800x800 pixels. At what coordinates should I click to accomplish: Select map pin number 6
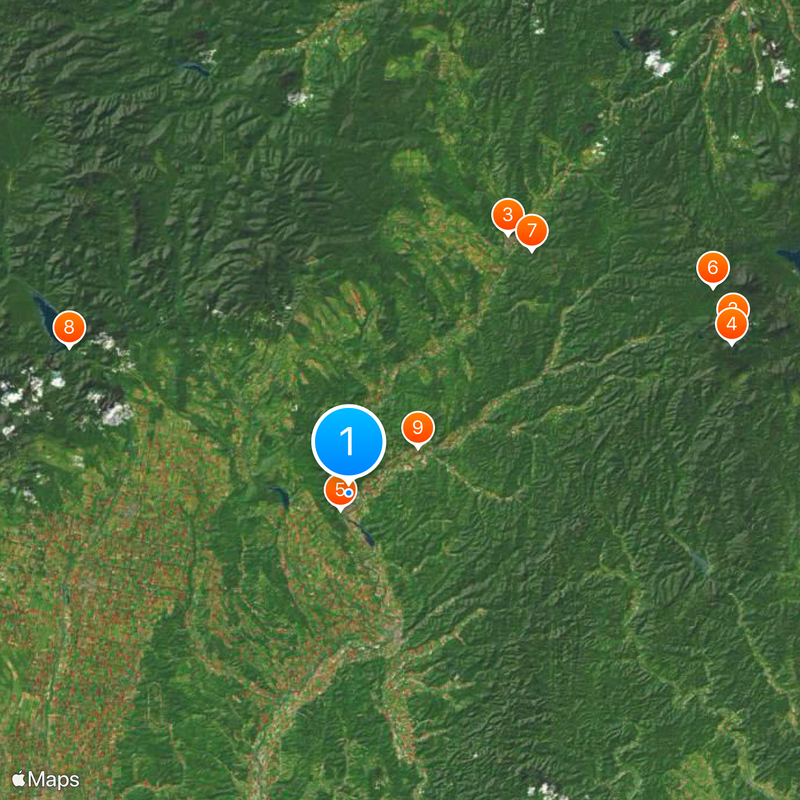pos(712,268)
